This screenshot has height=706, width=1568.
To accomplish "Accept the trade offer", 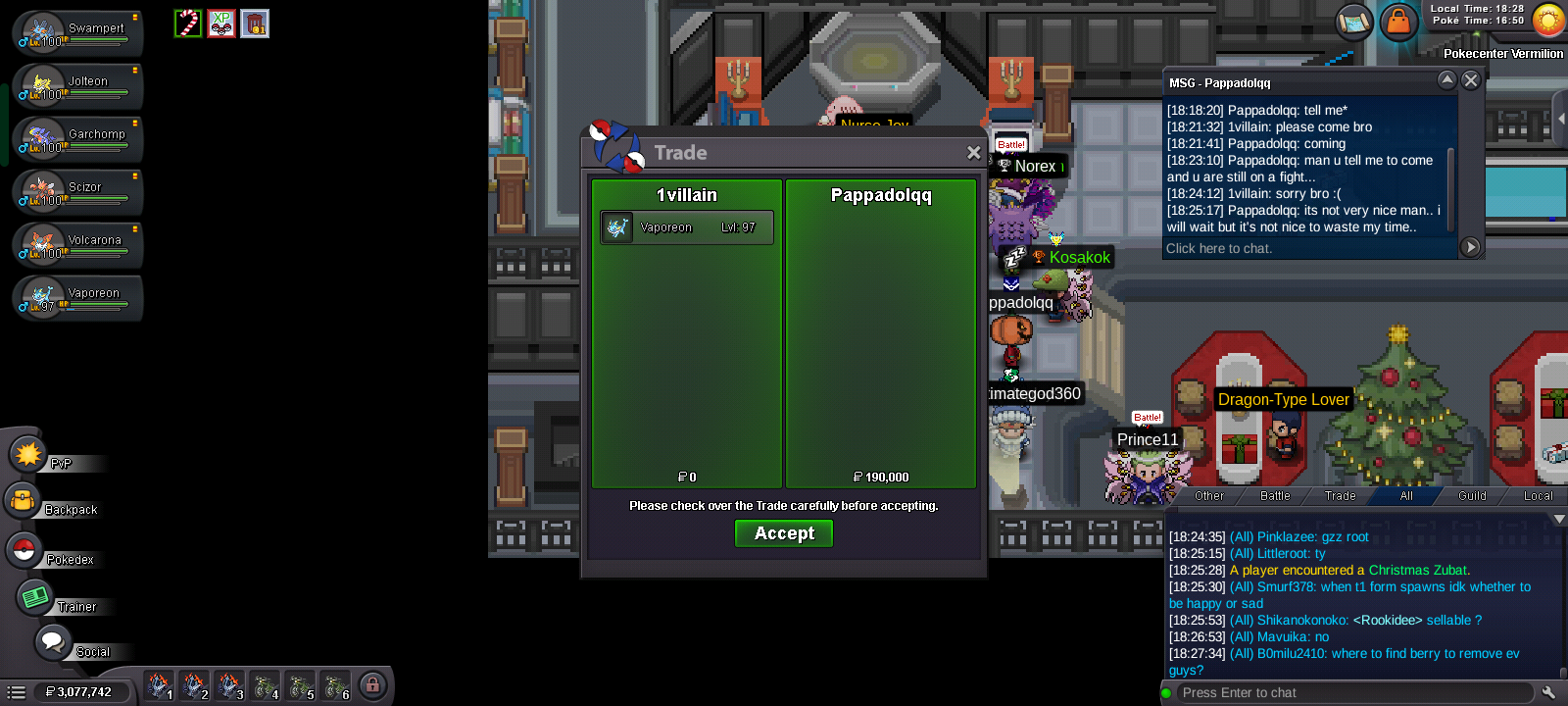I will (x=784, y=533).
